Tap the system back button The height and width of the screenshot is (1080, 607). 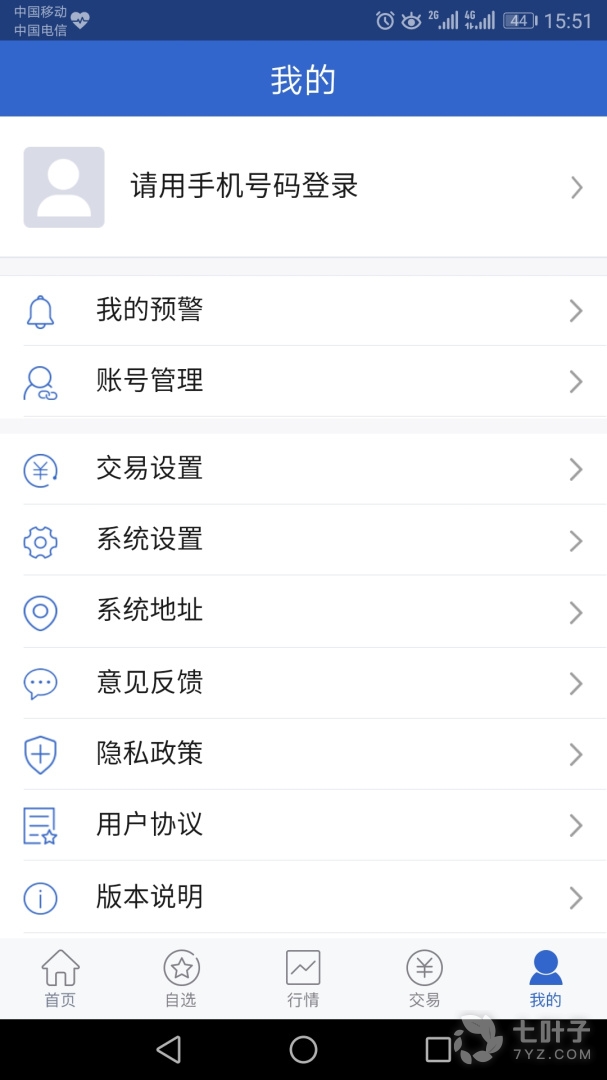pyautogui.click(x=169, y=1049)
